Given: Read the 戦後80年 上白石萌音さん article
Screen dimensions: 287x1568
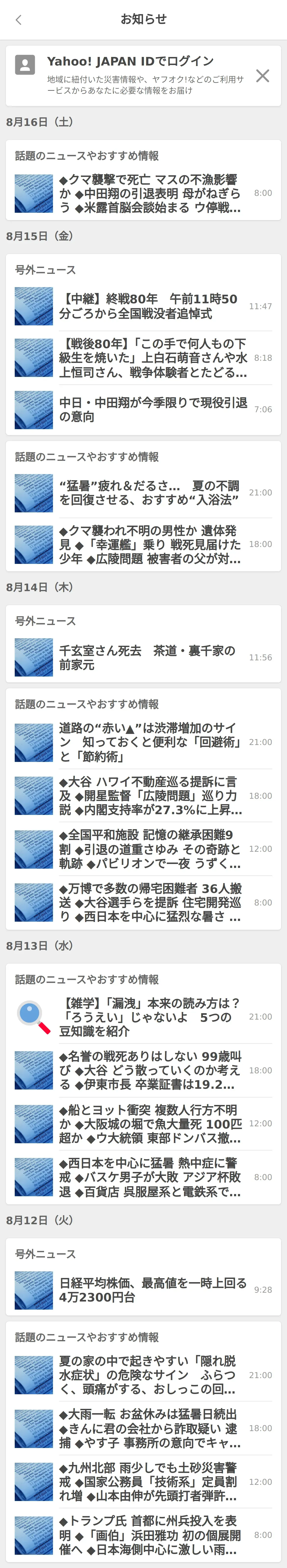Looking at the screenshot, I should 153,358.
